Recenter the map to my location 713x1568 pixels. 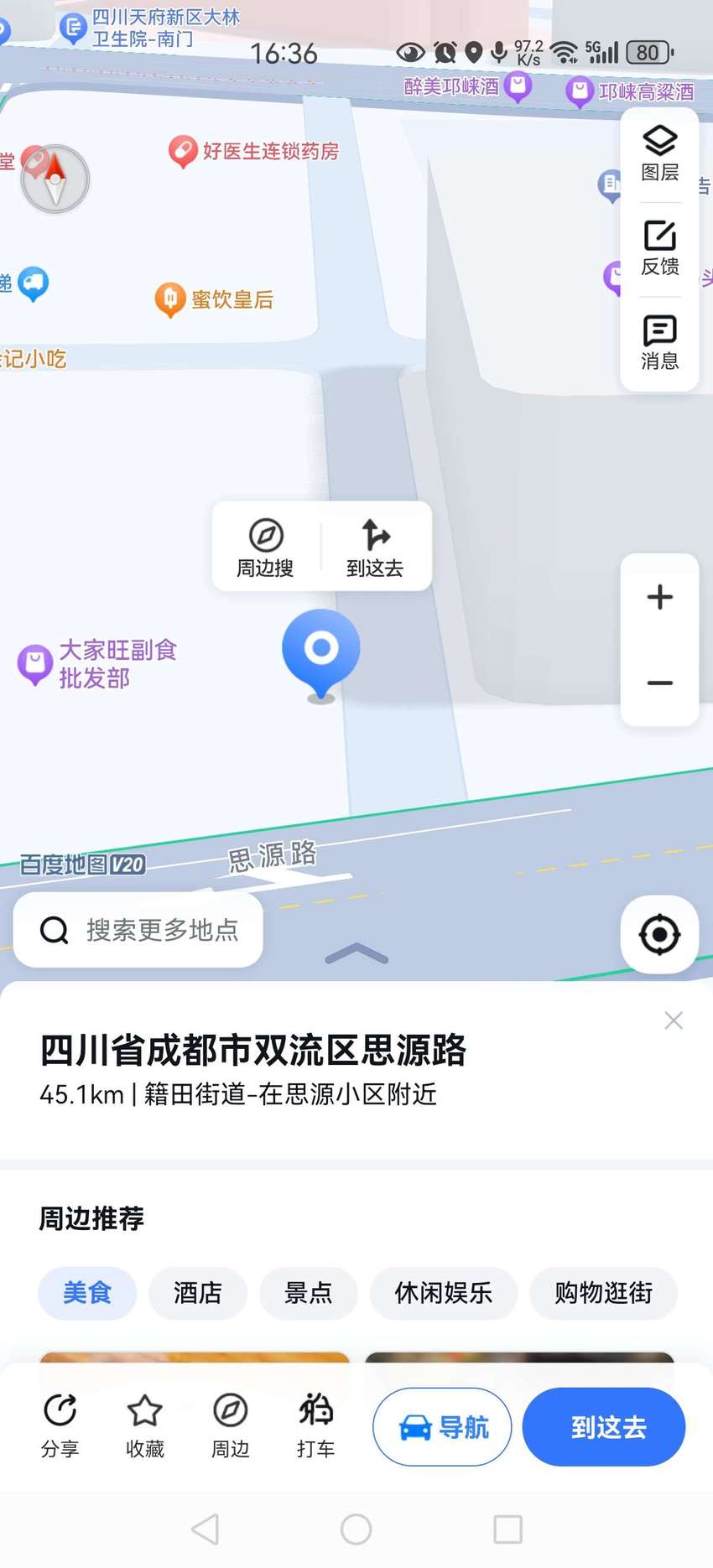click(659, 934)
